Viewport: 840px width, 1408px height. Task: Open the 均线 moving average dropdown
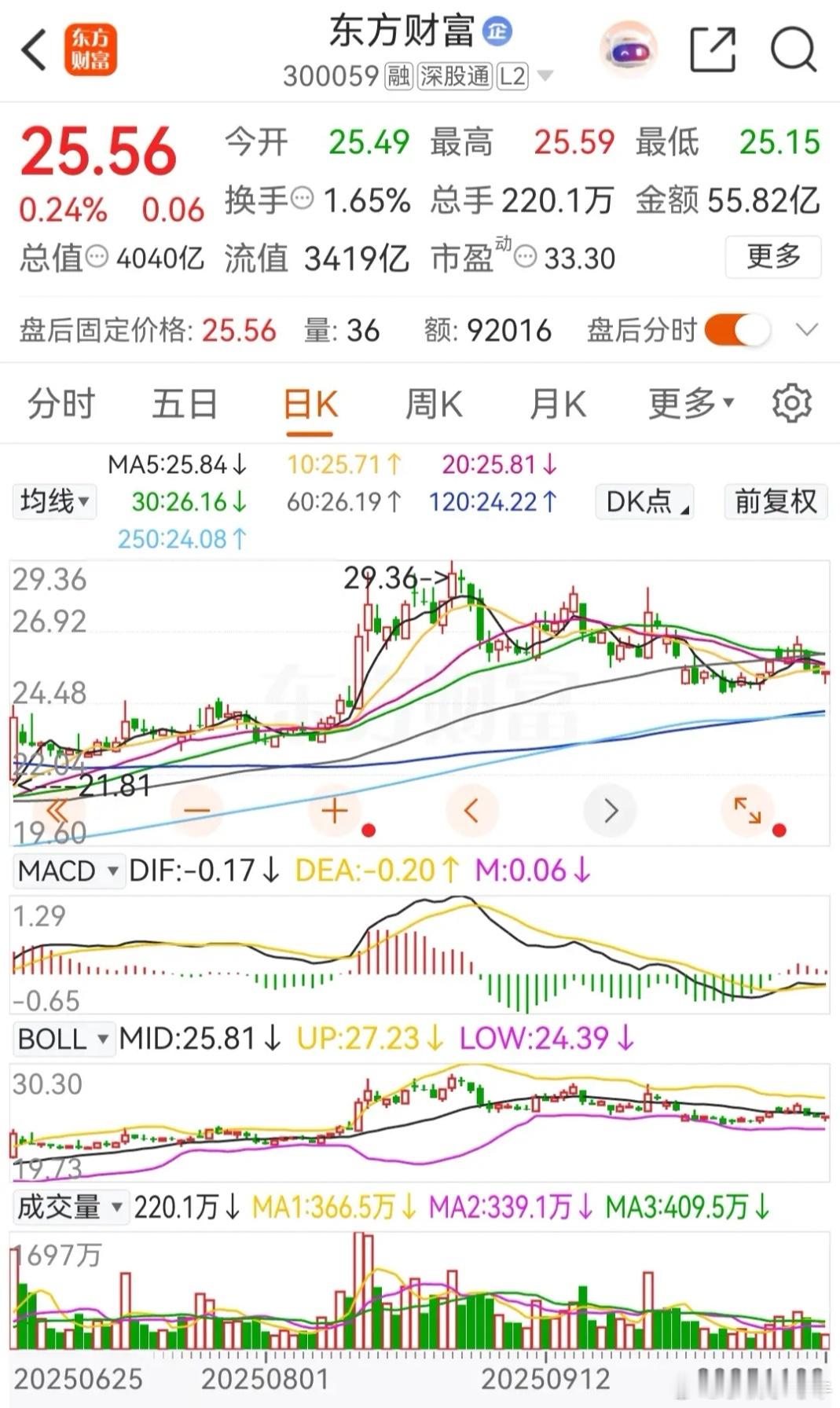click(54, 501)
